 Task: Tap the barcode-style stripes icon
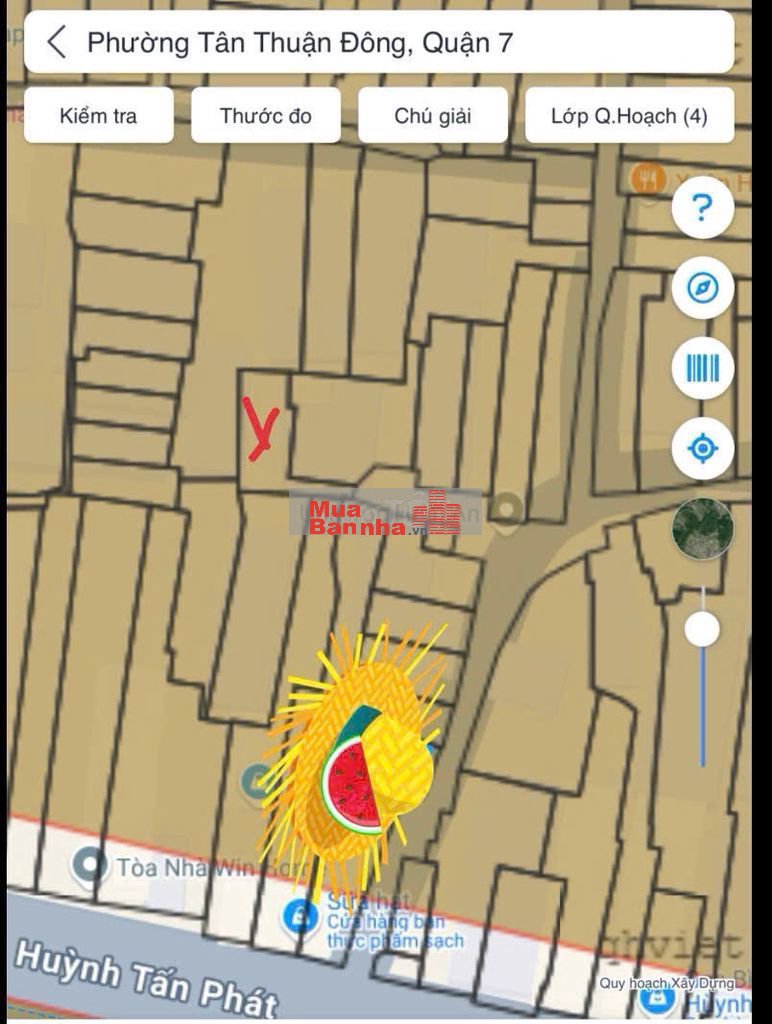point(702,369)
